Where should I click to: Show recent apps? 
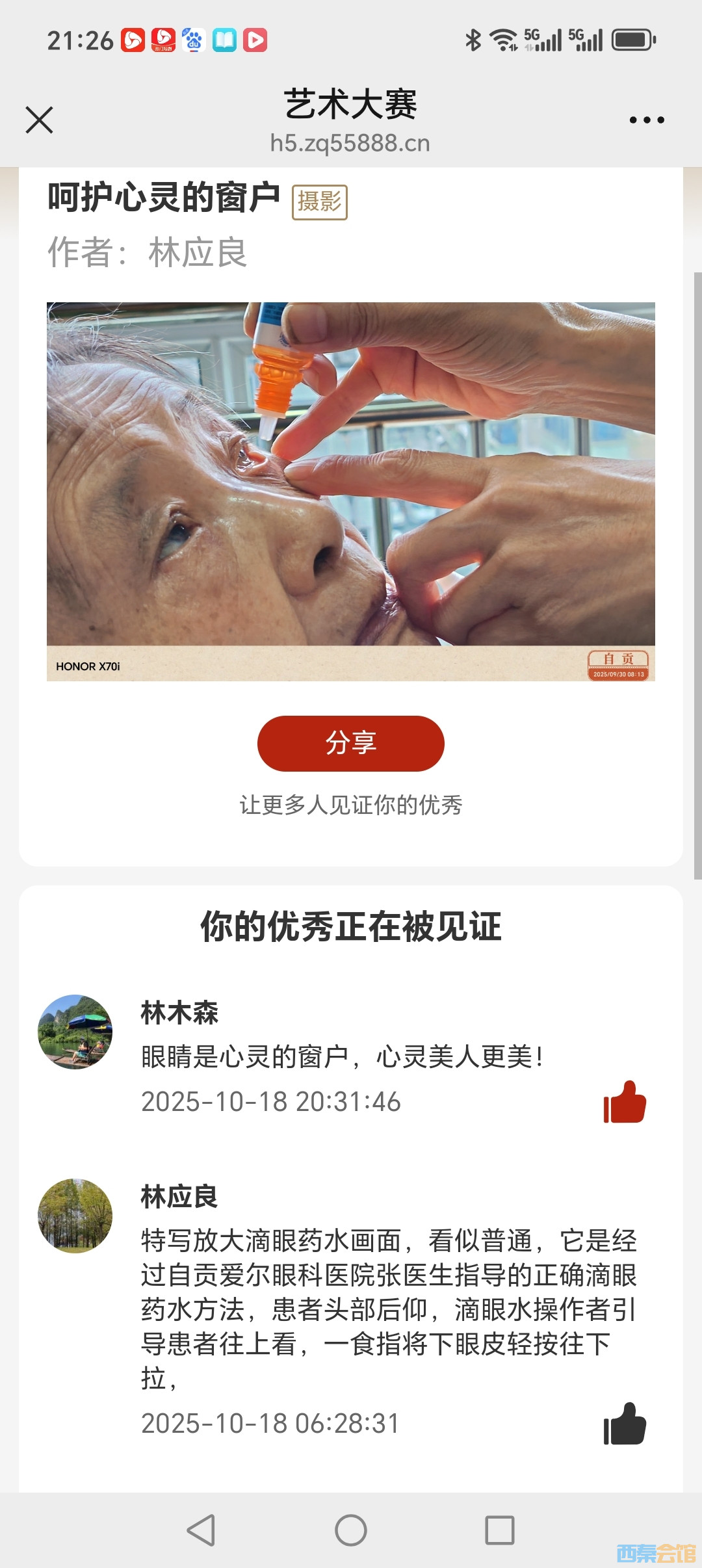[499, 1530]
